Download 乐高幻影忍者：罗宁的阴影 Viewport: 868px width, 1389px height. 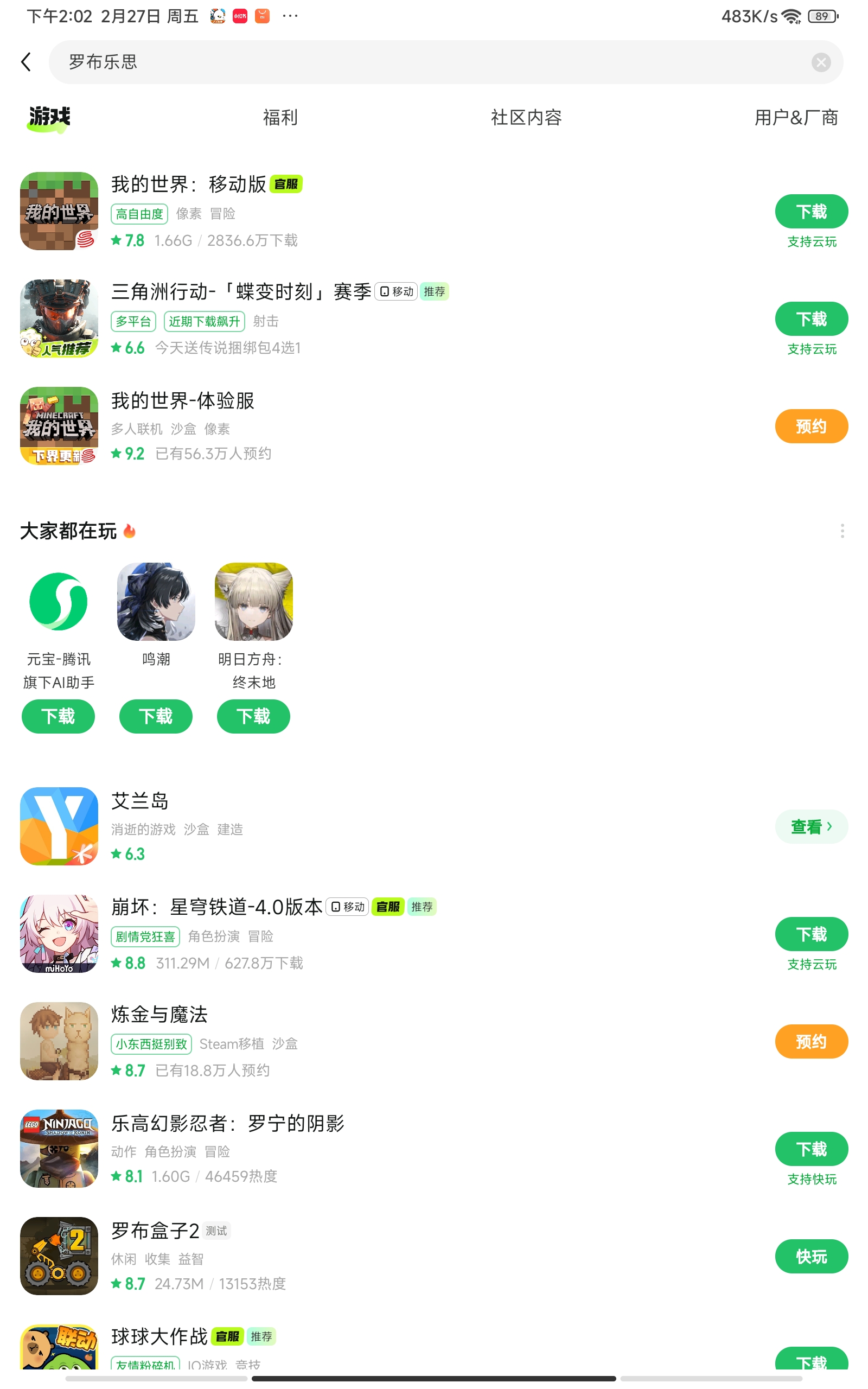point(810,1149)
